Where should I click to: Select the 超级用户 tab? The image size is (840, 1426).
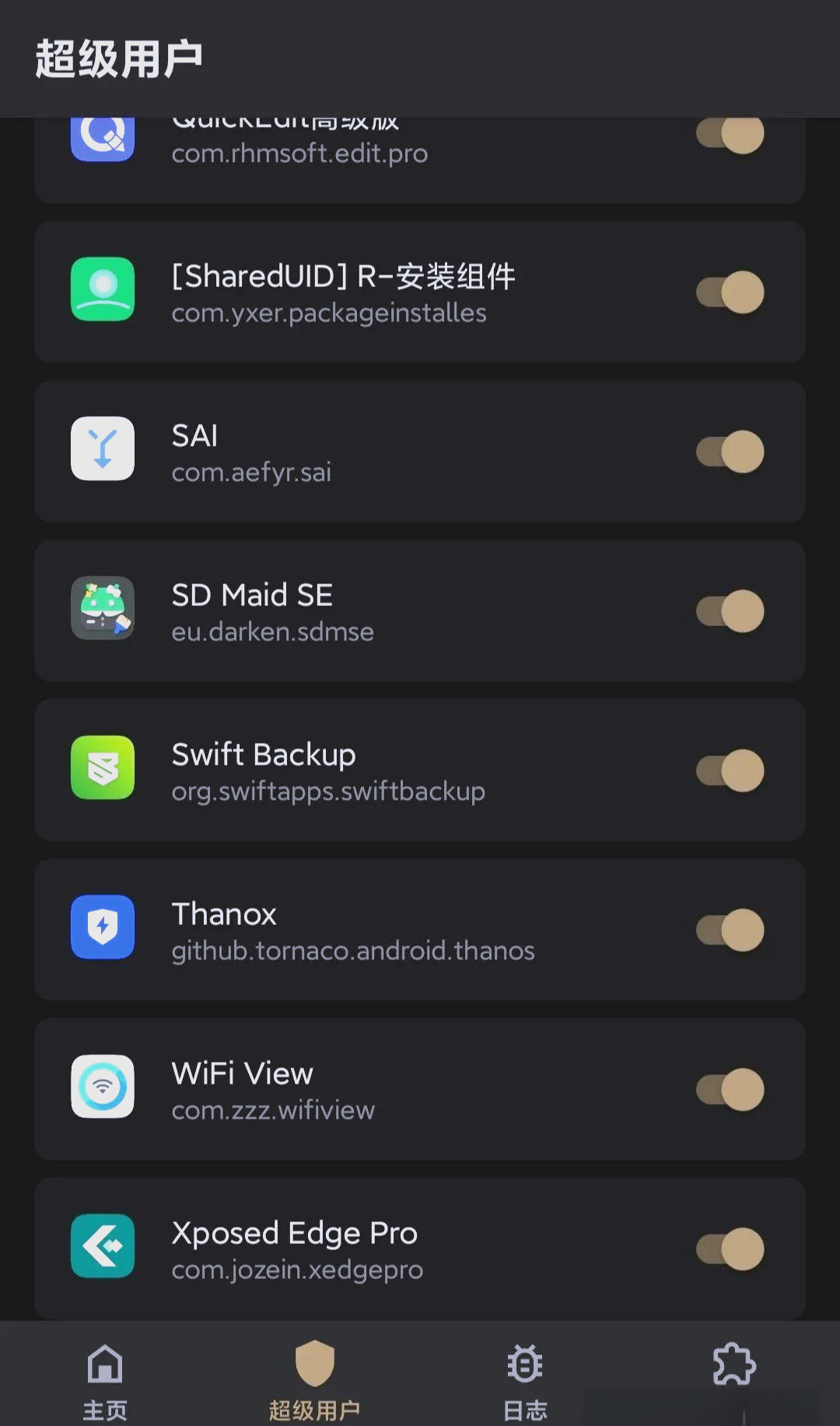click(315, 1379)
